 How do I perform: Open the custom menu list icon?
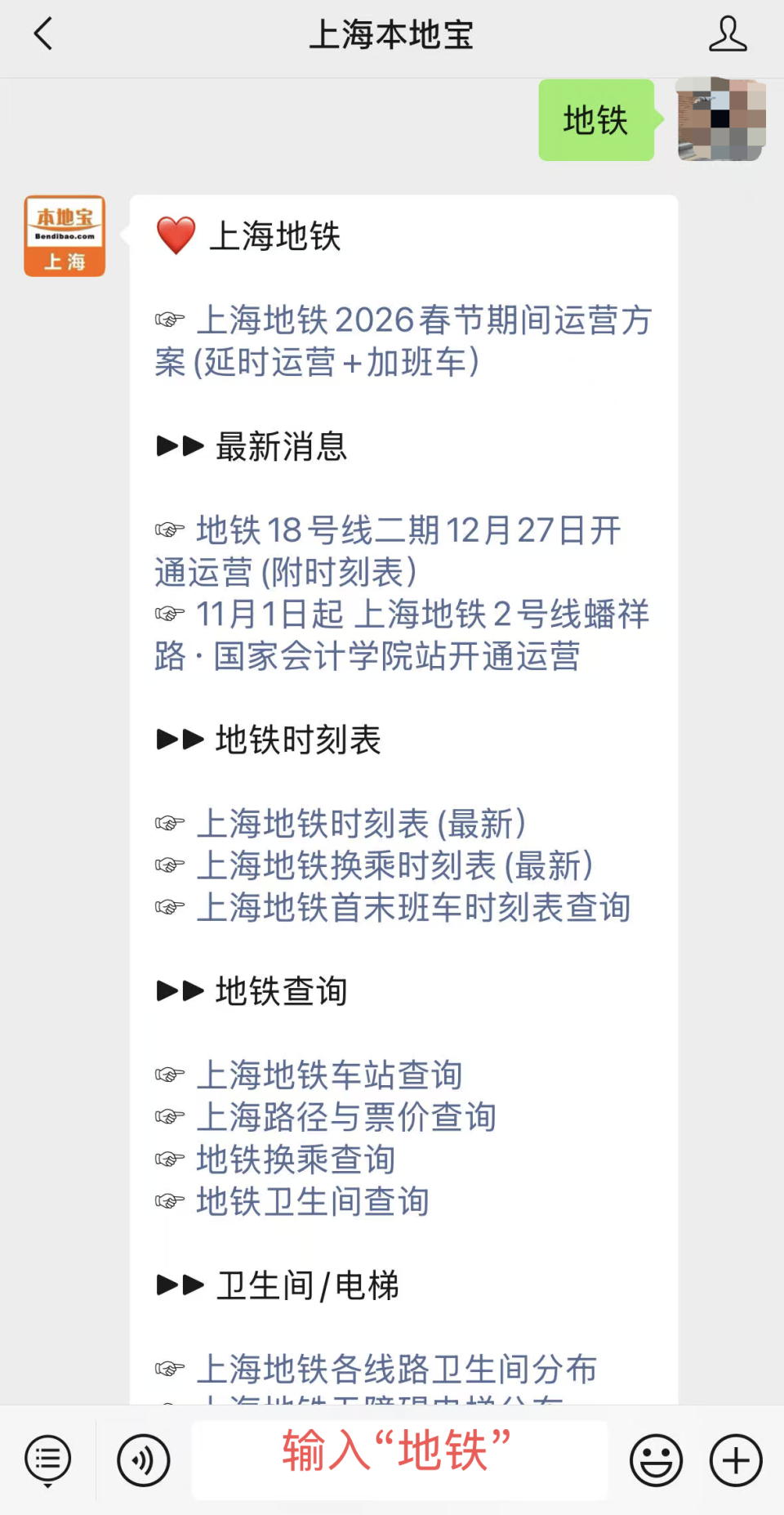pyautogui.click(x=47, y=1459)
